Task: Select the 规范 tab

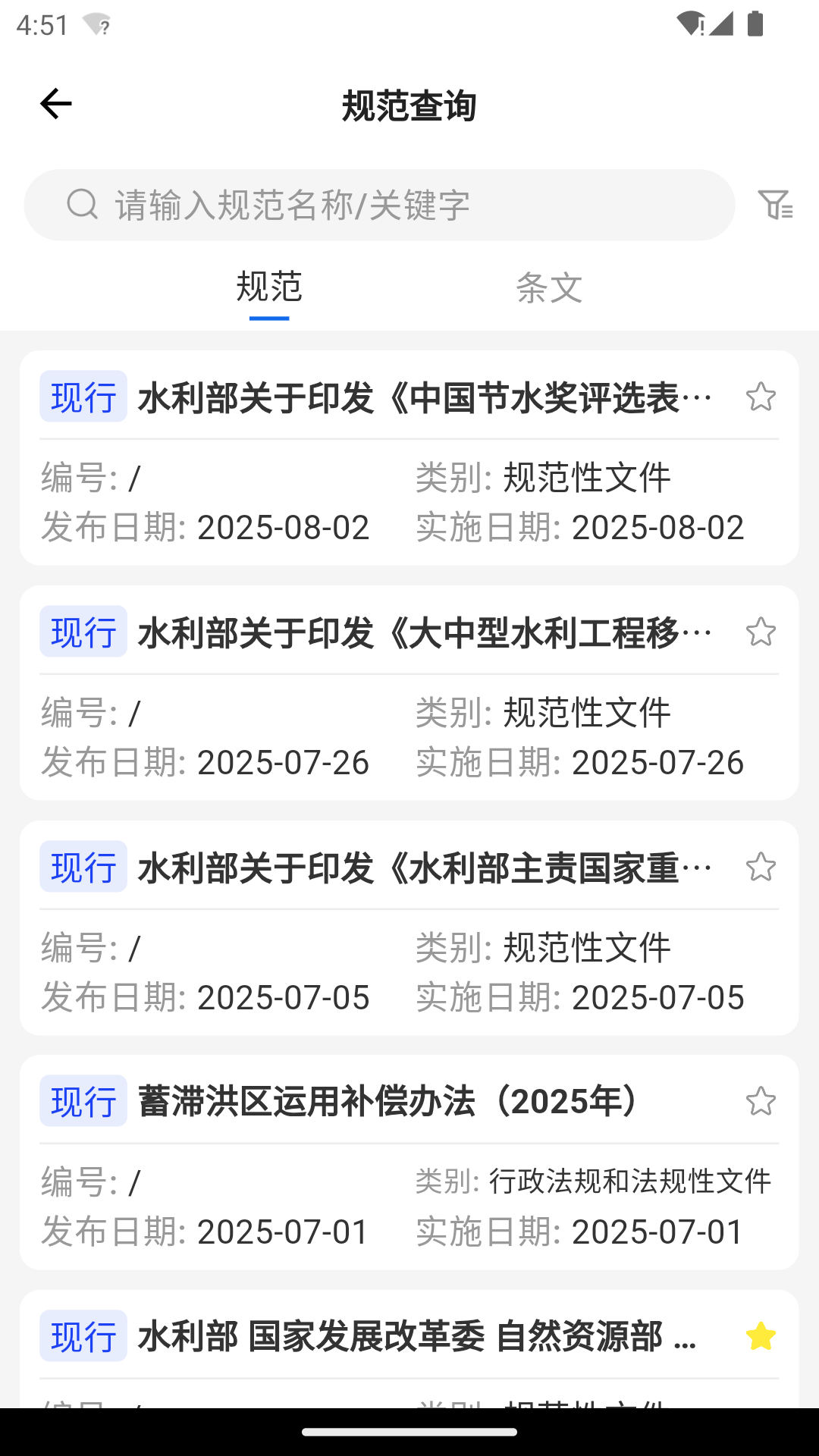Action: [x=269, y=288]
